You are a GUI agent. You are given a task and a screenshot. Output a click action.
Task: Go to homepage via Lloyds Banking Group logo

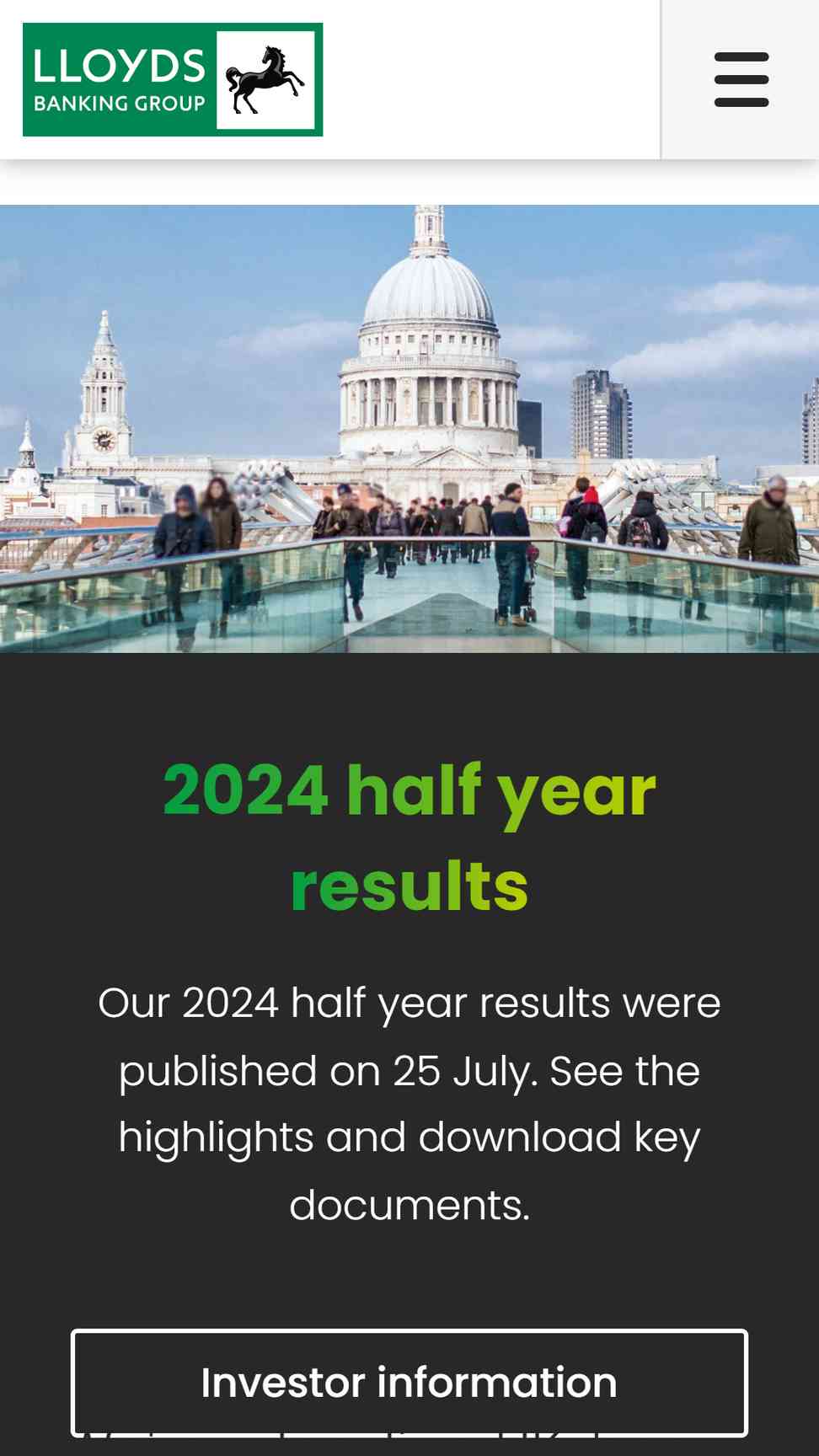click(173, 79)
